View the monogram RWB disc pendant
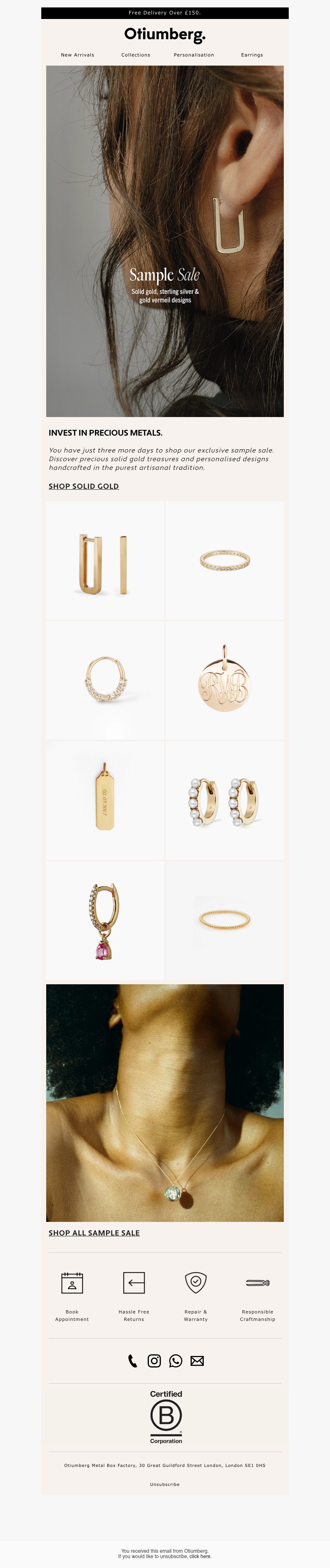This screenshot has height=1568, width=330. [224, 681]
